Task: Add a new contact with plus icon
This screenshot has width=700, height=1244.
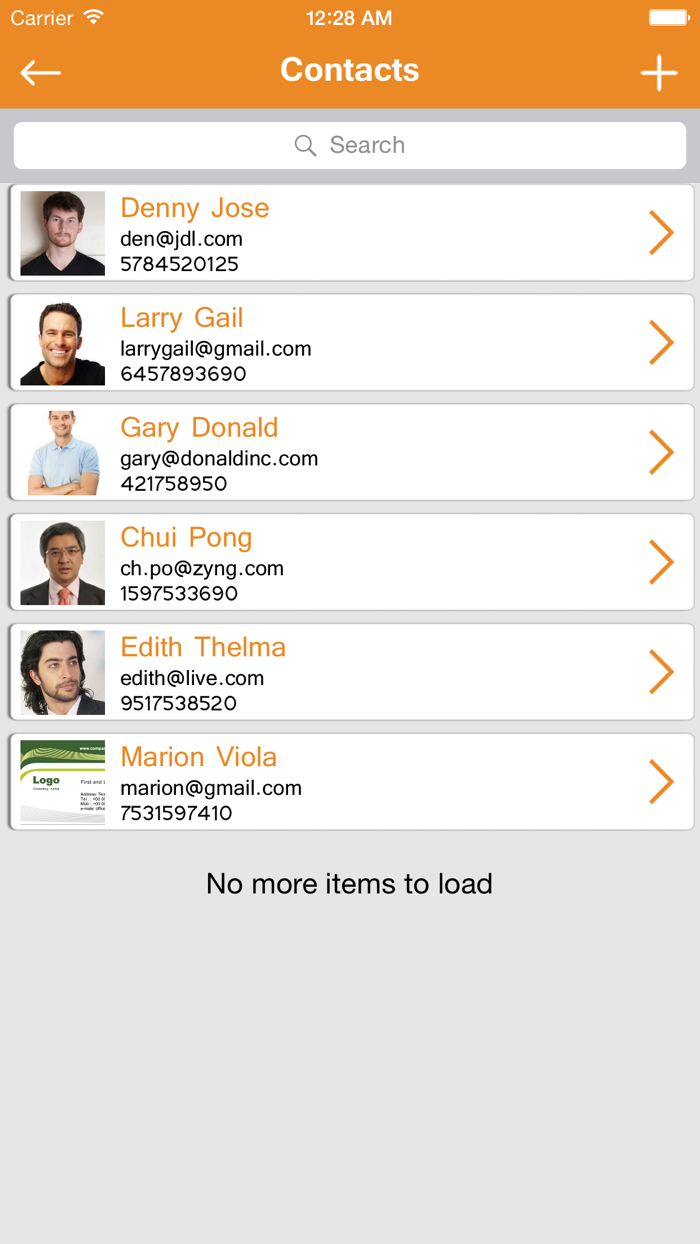Action: [659, 72]
